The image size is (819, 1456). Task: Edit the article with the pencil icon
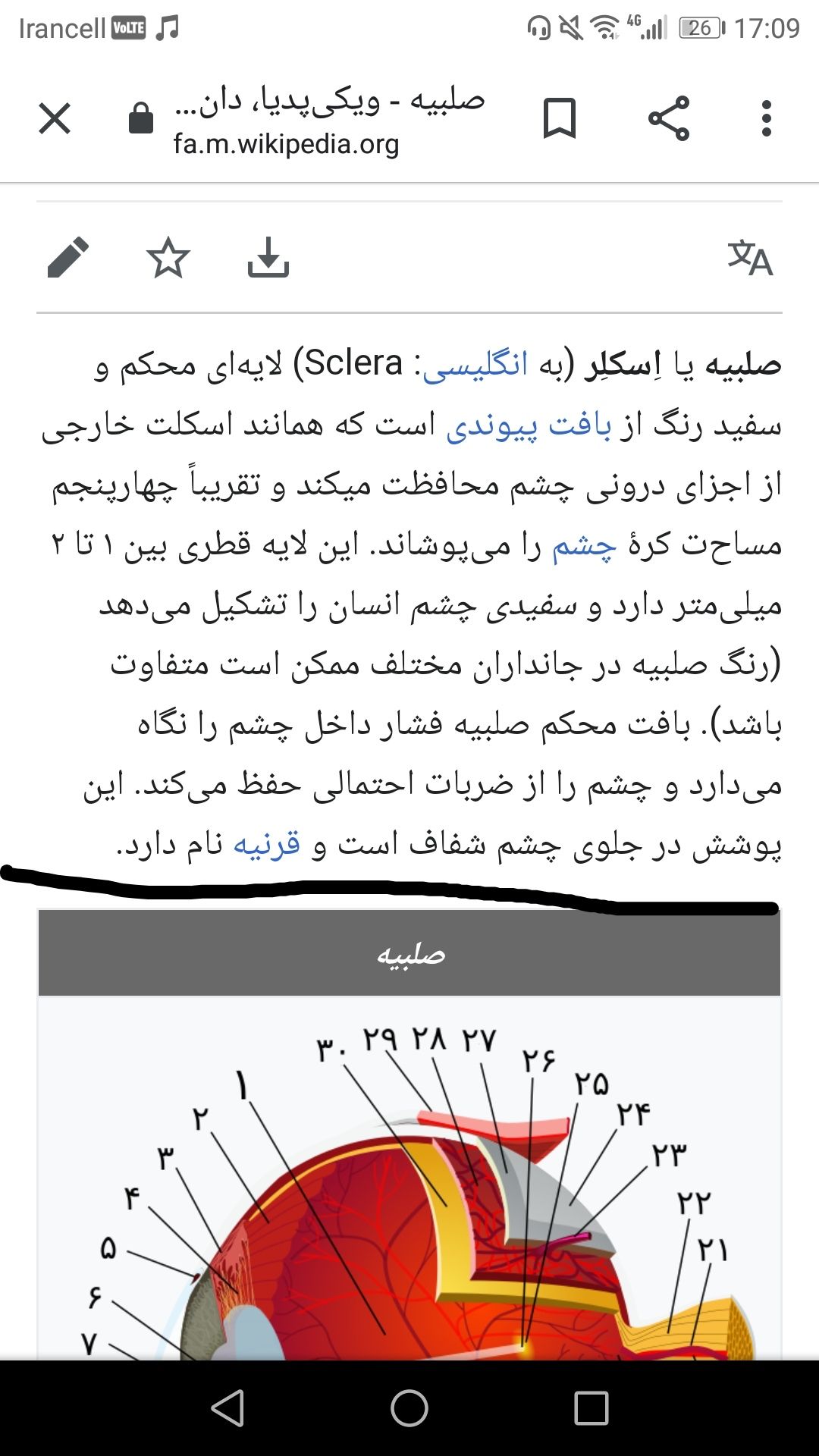(68, 258)
